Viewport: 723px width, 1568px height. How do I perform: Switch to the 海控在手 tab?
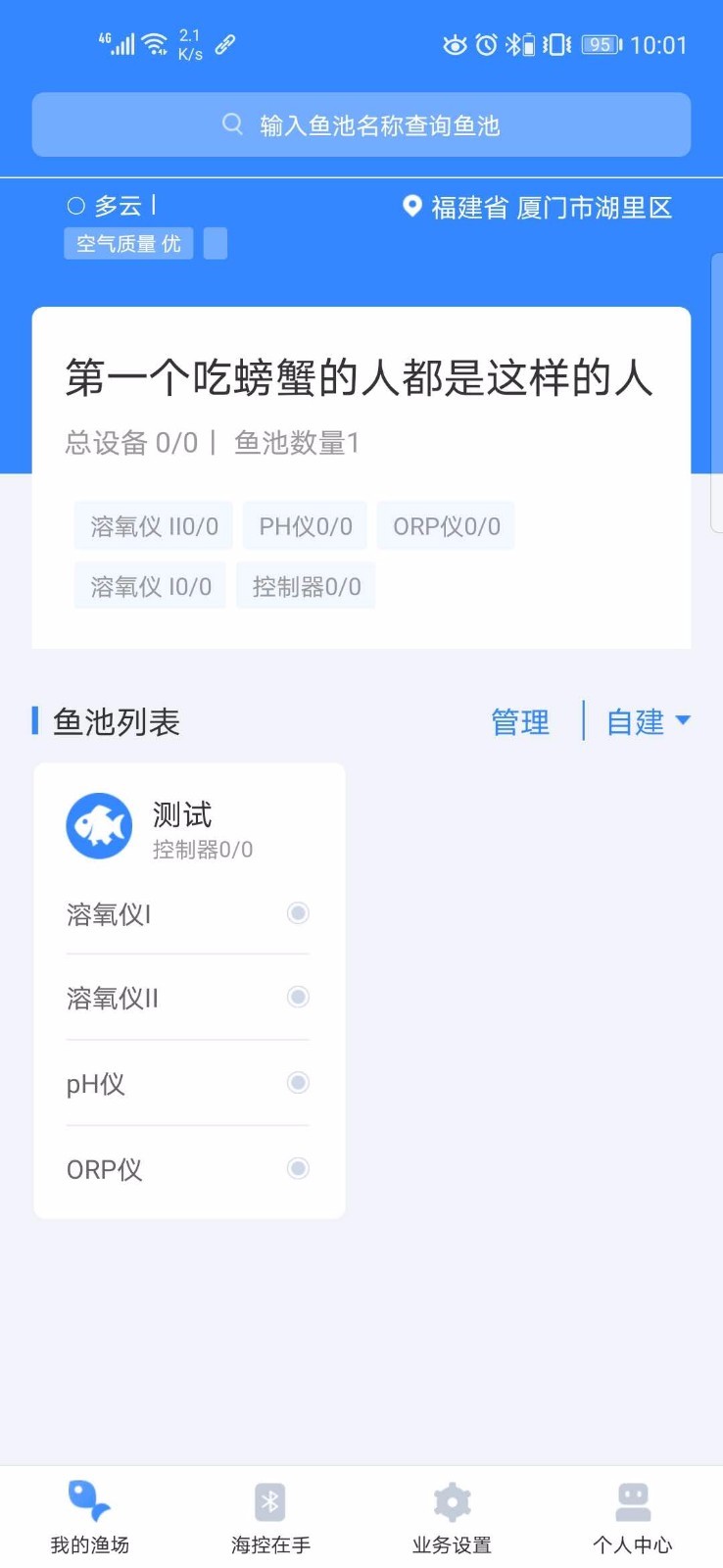(x=271, y=1517)
